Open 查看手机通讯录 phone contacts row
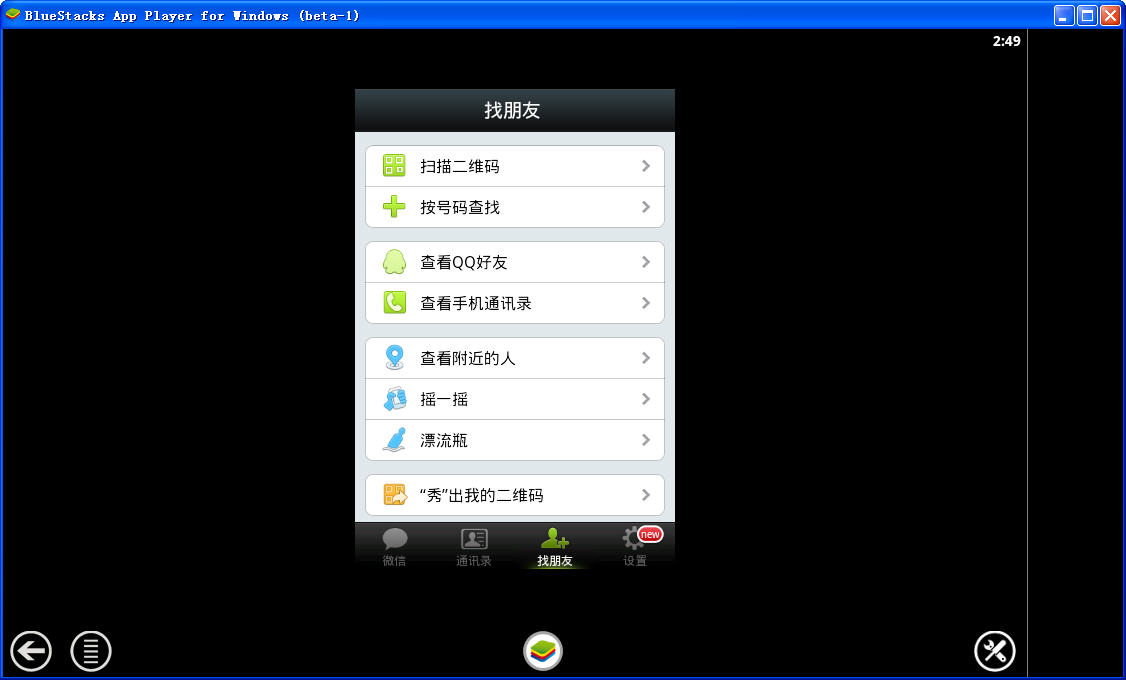The height and width of the screenshot is (680, 1126). tap(514, 303)
